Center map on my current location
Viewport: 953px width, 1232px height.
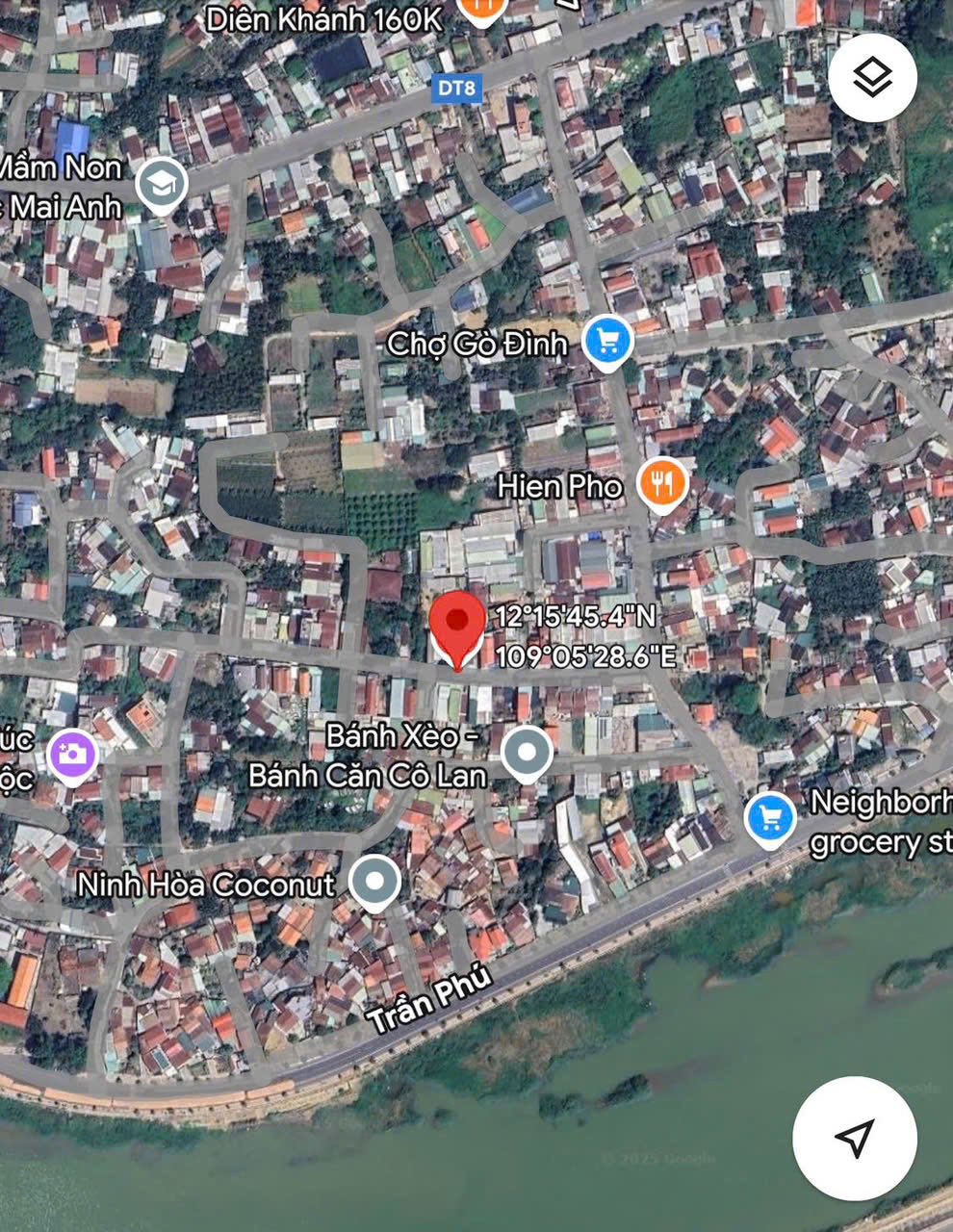[x=854, y=1138]
